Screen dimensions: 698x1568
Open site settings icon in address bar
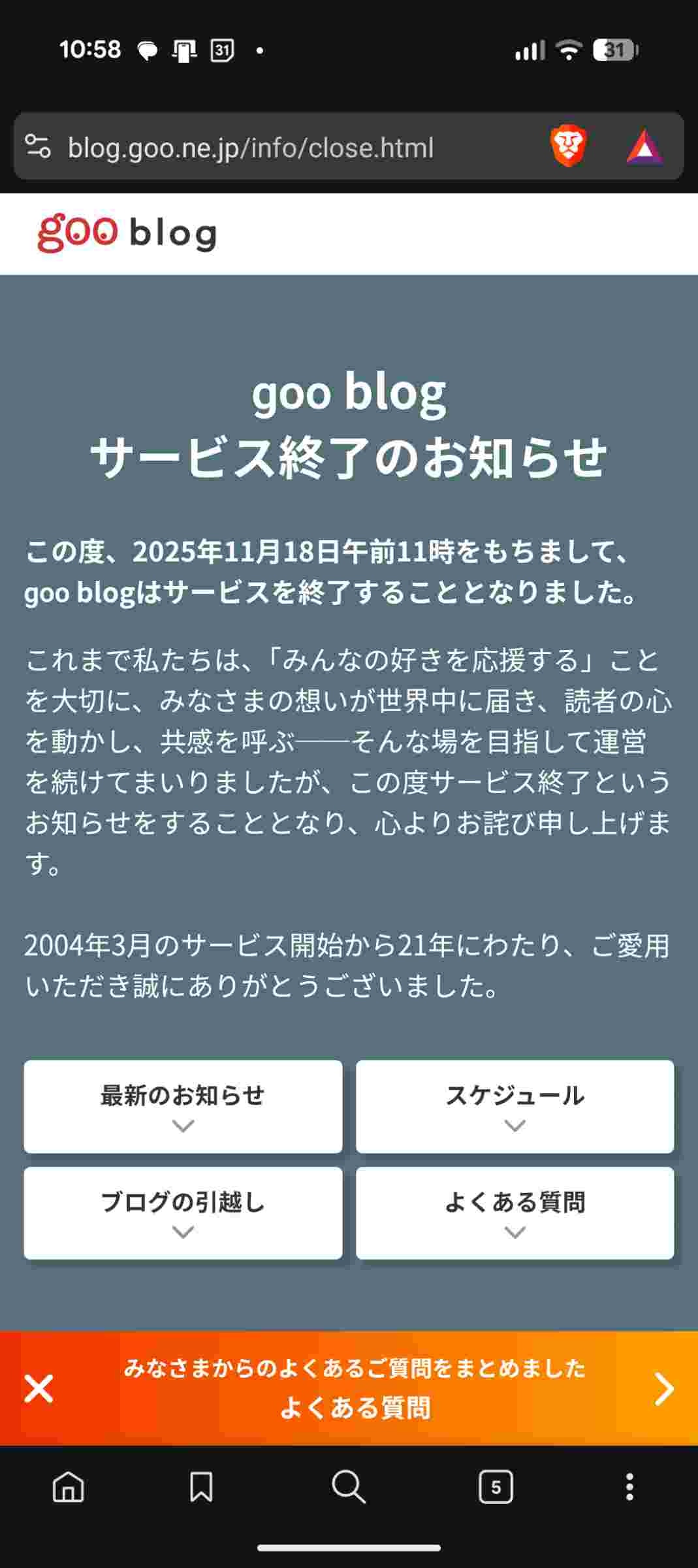[x=38, y=146]
